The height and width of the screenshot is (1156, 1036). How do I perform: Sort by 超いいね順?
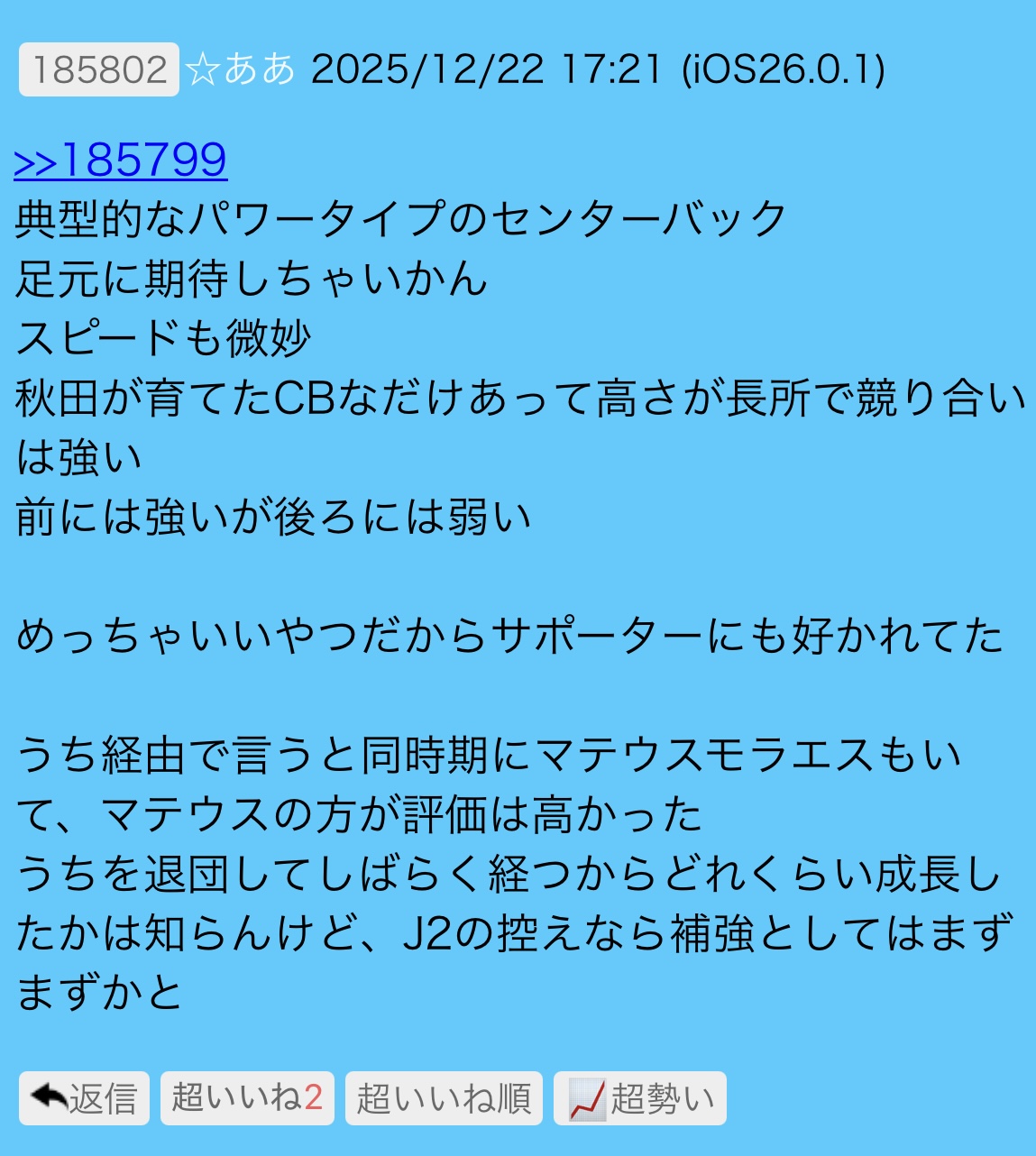(444, 1098)
